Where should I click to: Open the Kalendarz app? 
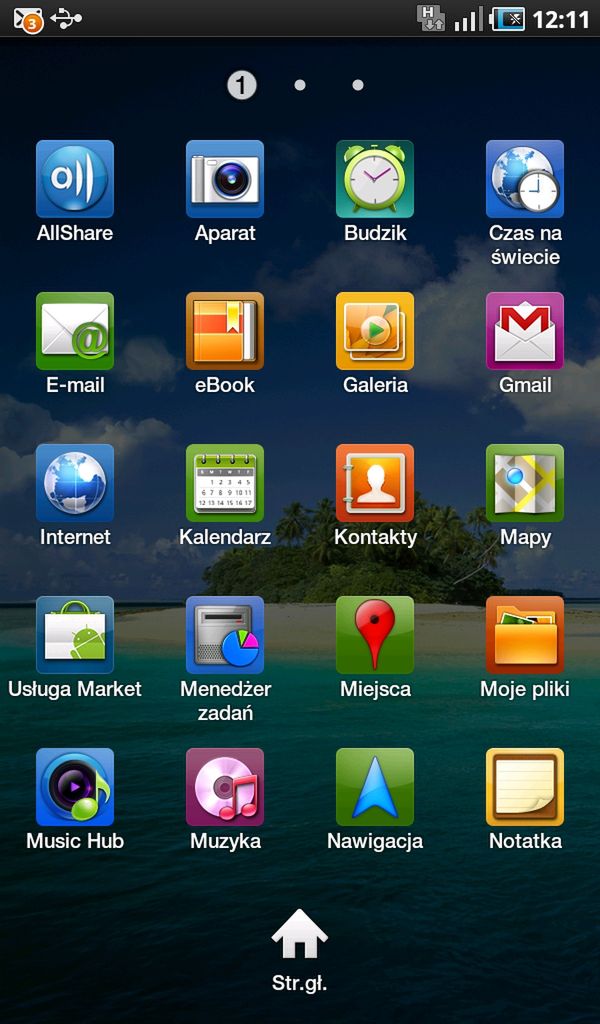(225, 484)
